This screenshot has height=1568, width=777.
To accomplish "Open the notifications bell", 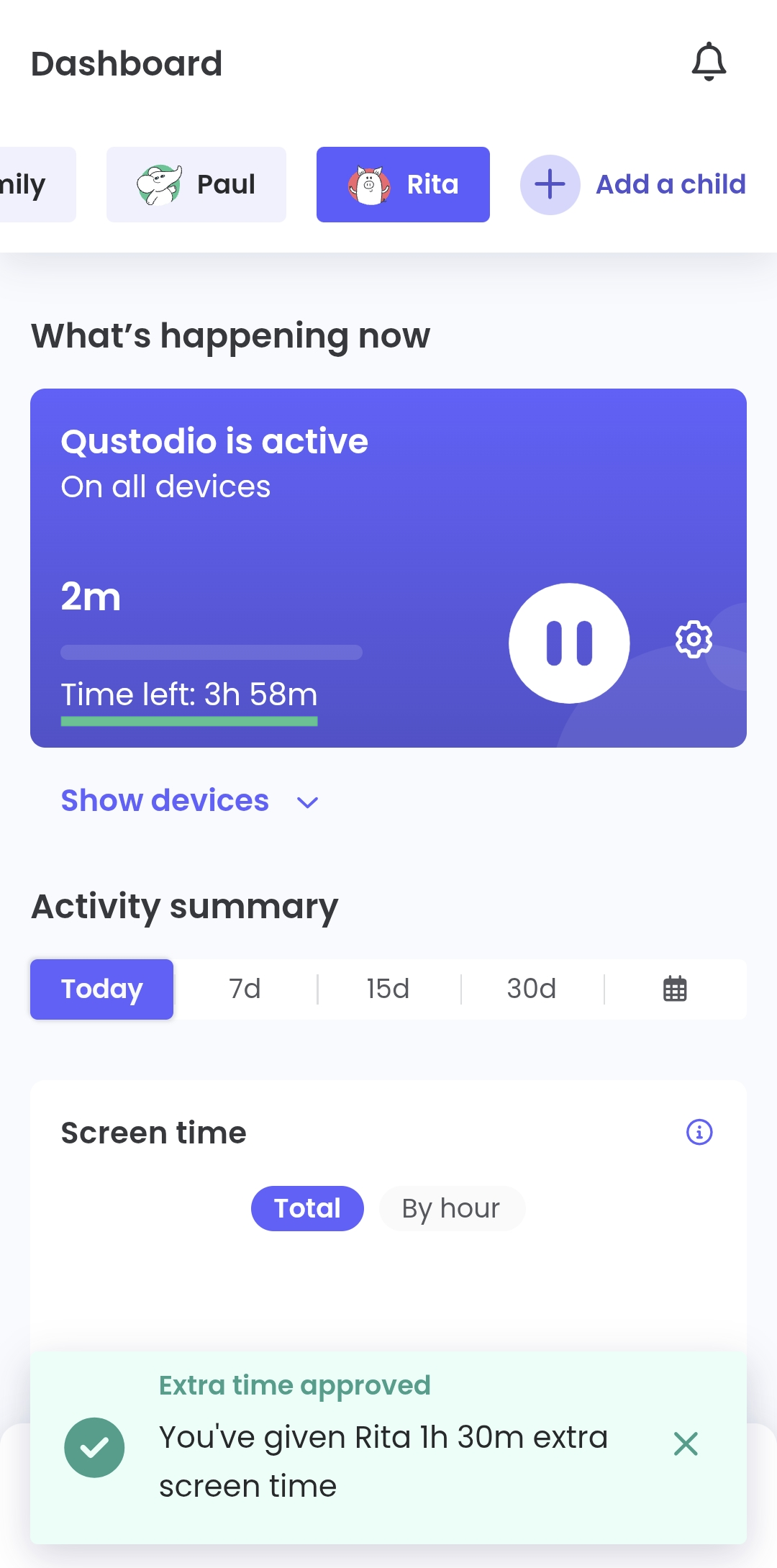I will 709,63.
